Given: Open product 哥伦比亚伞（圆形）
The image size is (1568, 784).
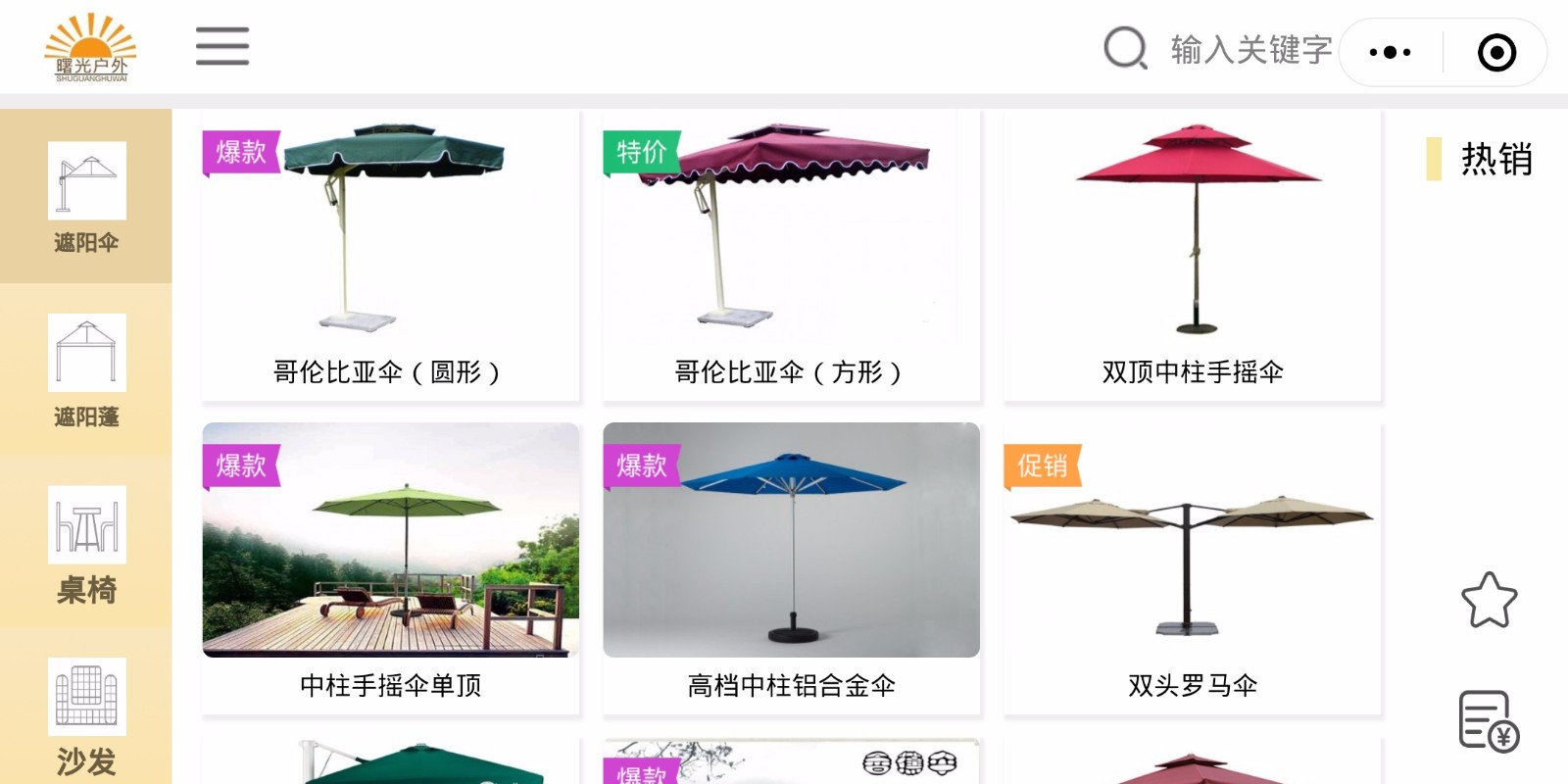Looking at the screenshot, I should click(390, 255).
